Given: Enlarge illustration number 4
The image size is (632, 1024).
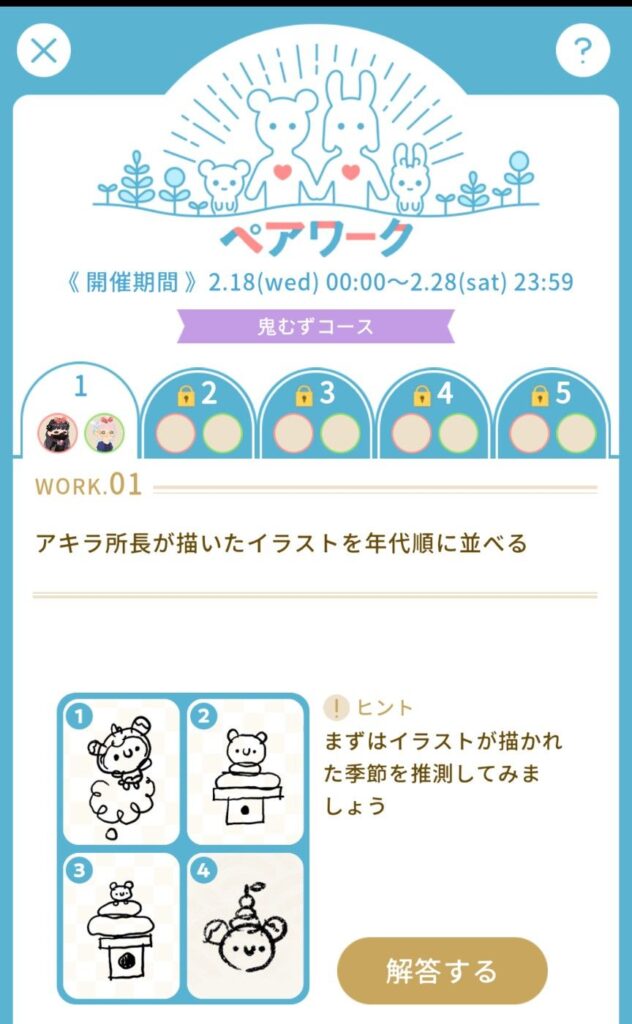Looking at the screenshot, I should 244,926.
